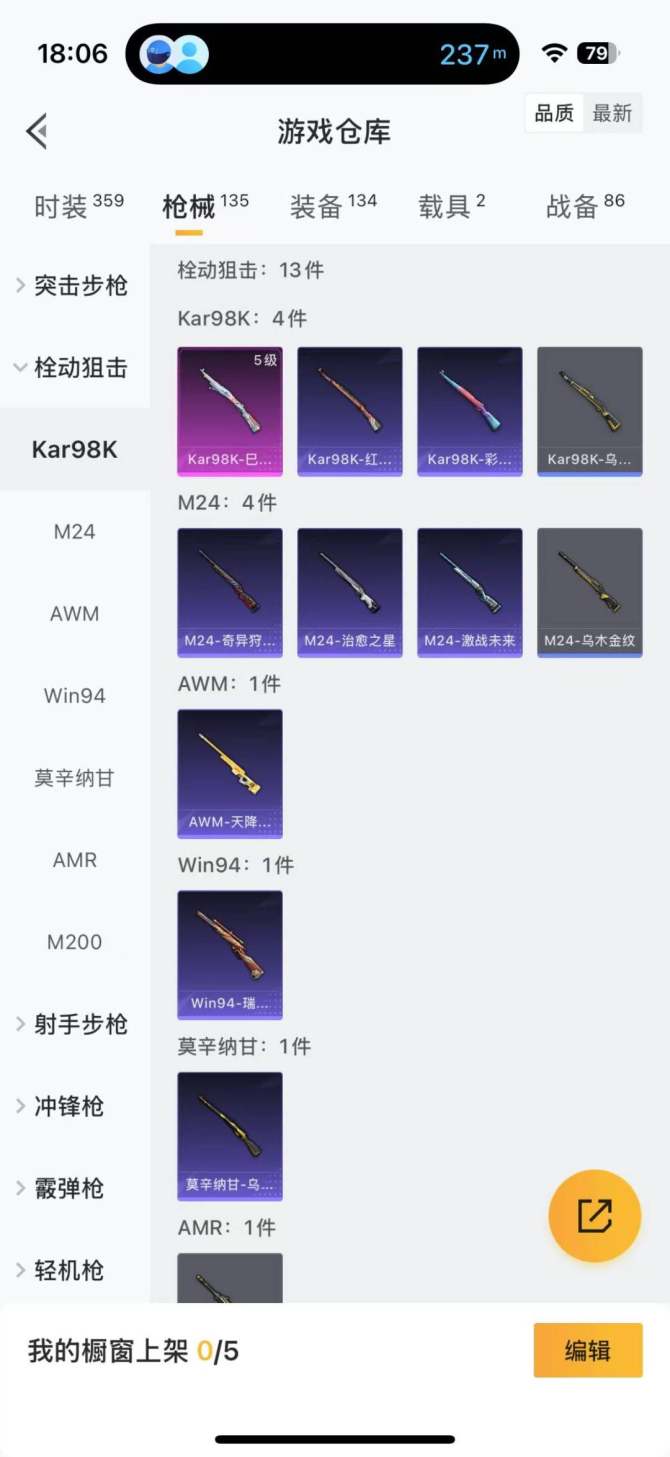
Task: Switch to the 时装 tab
Action: pyautogui.click(x=78, y=206)
